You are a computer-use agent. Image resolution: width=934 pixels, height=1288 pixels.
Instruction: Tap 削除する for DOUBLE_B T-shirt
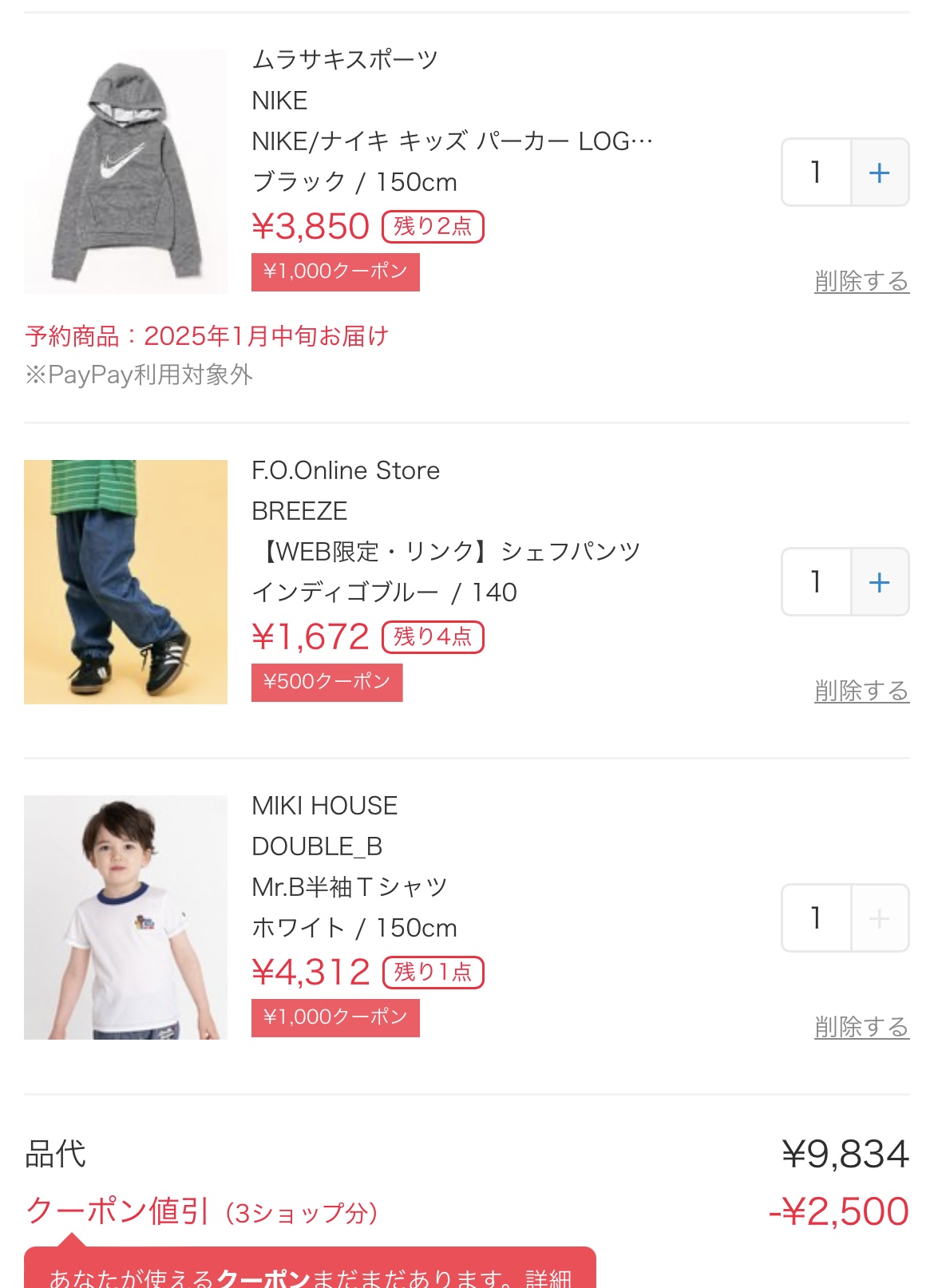coord(861,1027)
